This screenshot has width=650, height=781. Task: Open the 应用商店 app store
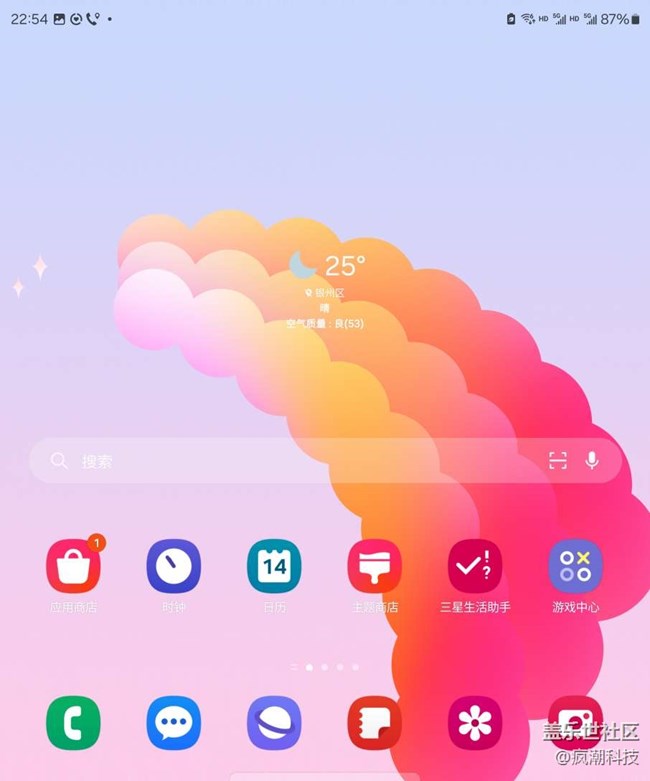(x=73, y=567)
